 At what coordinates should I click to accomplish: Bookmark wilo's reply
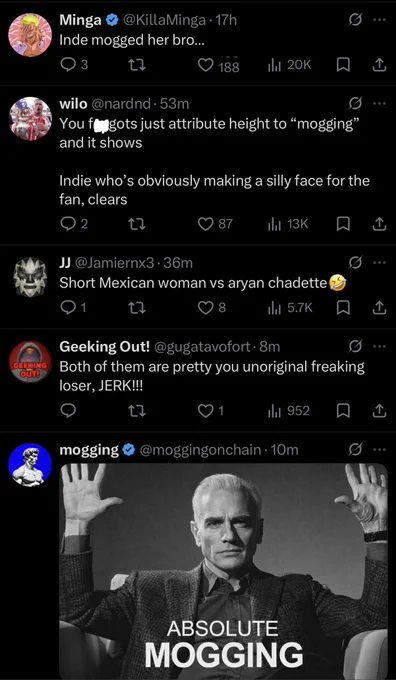(x=343, y=224)
